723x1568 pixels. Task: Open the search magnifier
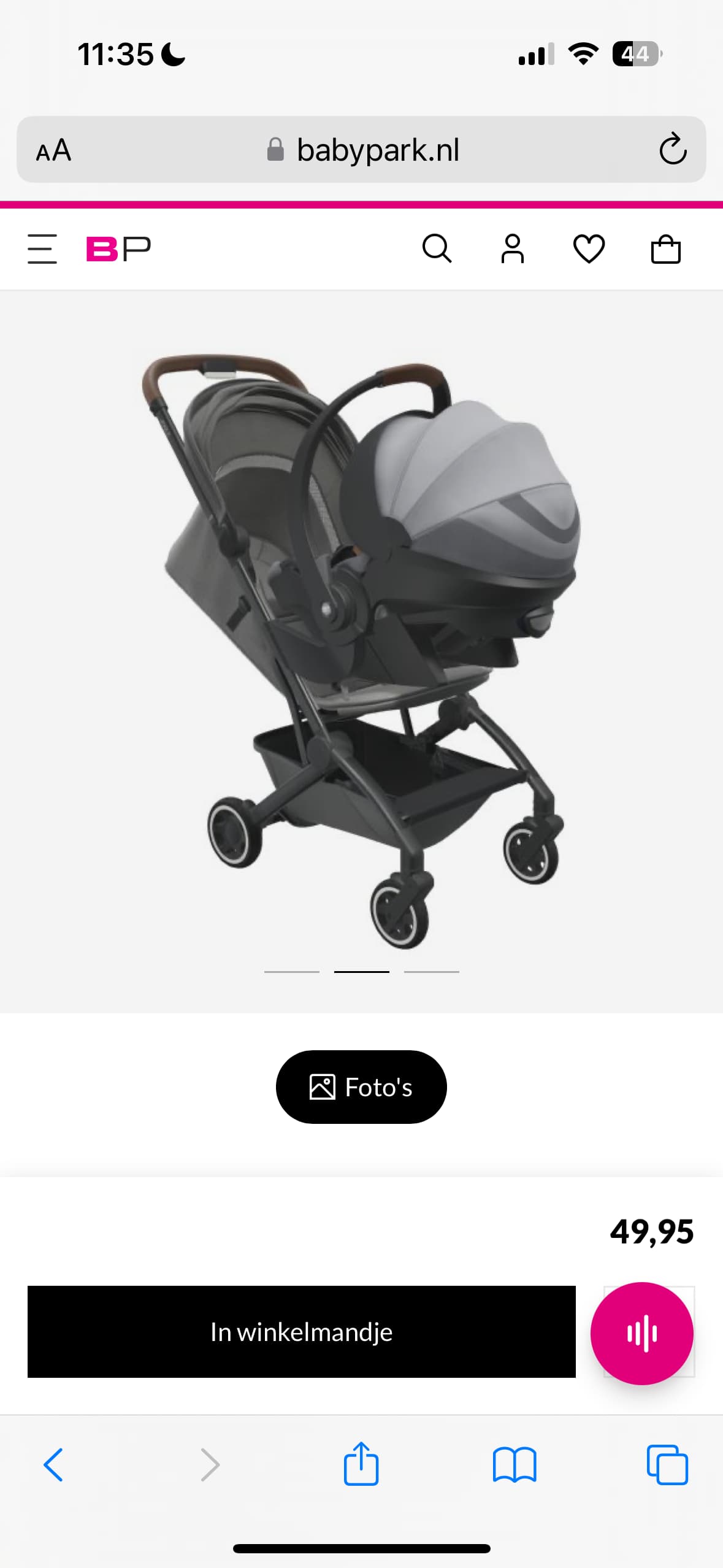tap(437, 249)
